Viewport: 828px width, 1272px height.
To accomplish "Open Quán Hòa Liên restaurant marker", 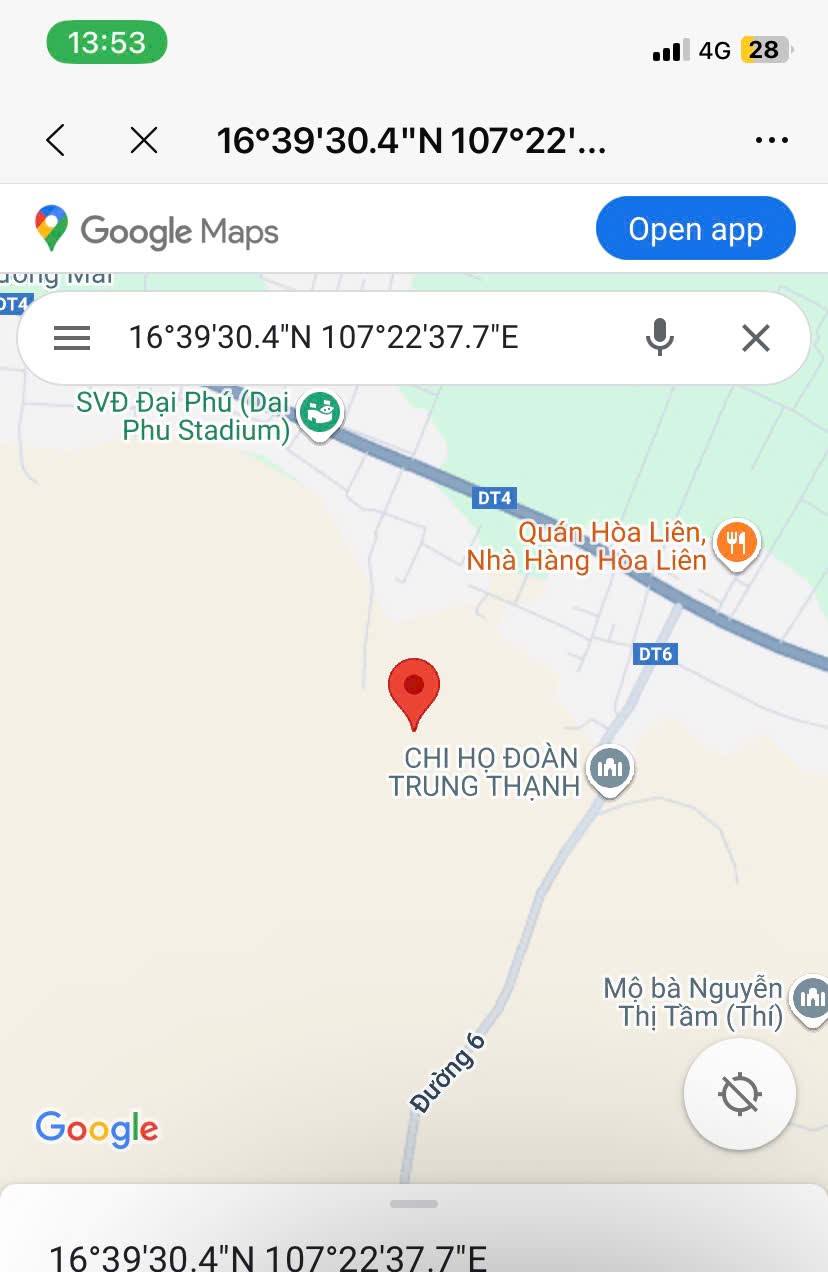I will [736, 543].
